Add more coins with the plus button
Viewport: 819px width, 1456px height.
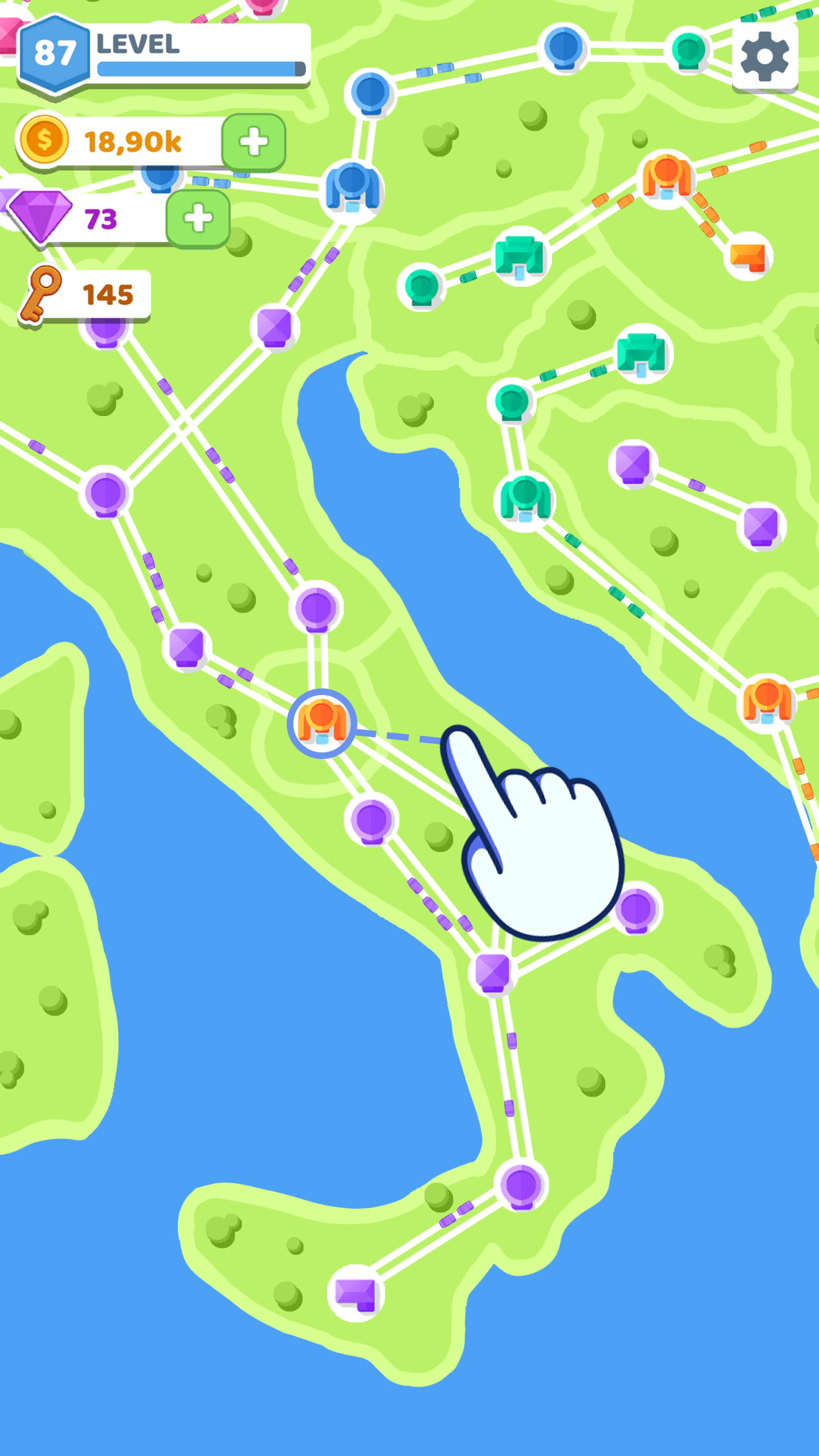pyautogui.click(x=254, y=142)
